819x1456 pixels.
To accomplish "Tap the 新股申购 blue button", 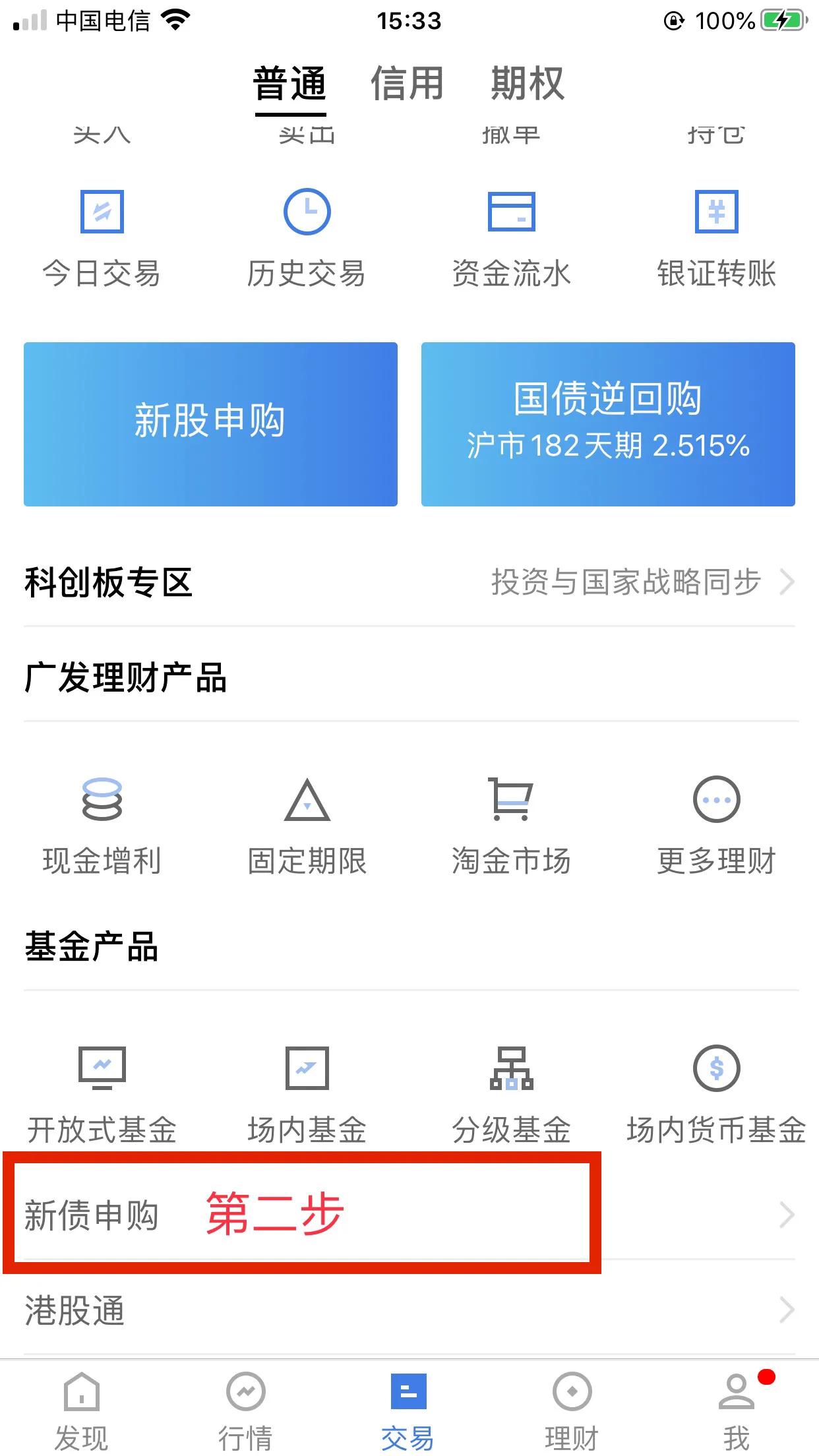I will (x=210, y=423).
